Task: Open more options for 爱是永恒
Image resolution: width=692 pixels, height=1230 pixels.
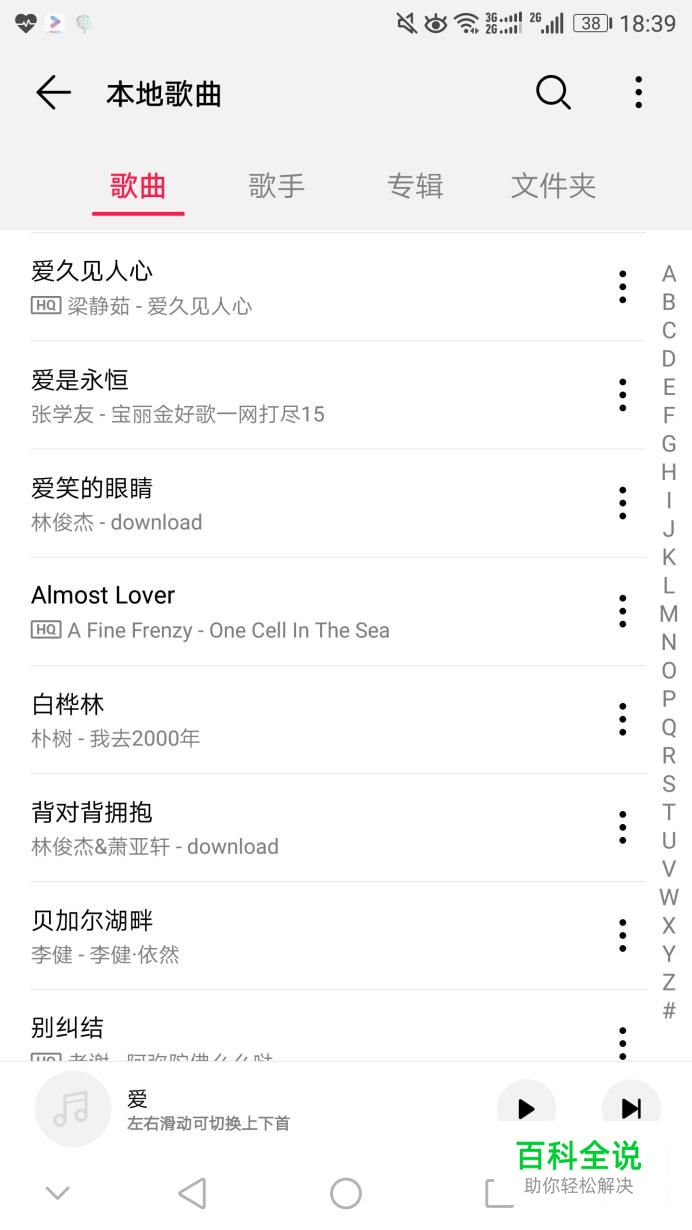Action: tap(622, 395)
